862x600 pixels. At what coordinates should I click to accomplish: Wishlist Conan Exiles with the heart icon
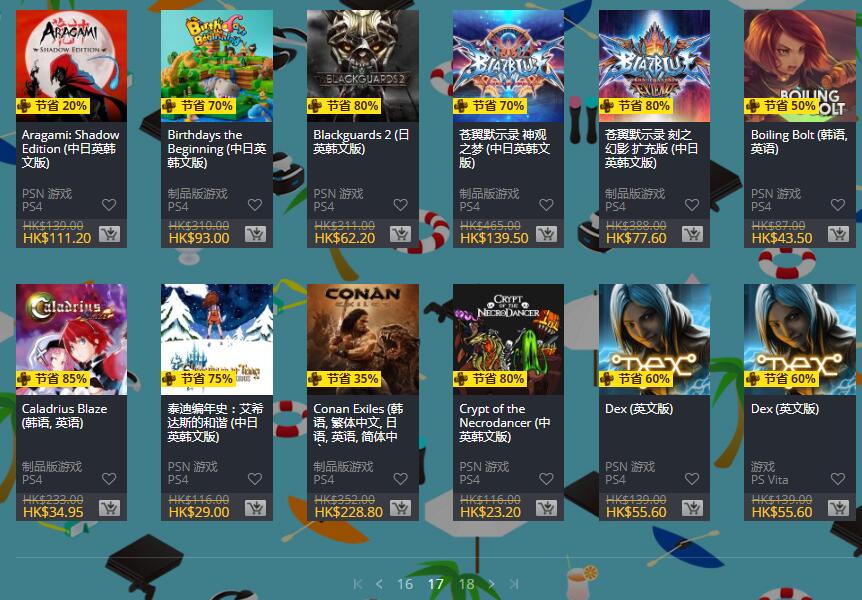click(x=401, y=479)
